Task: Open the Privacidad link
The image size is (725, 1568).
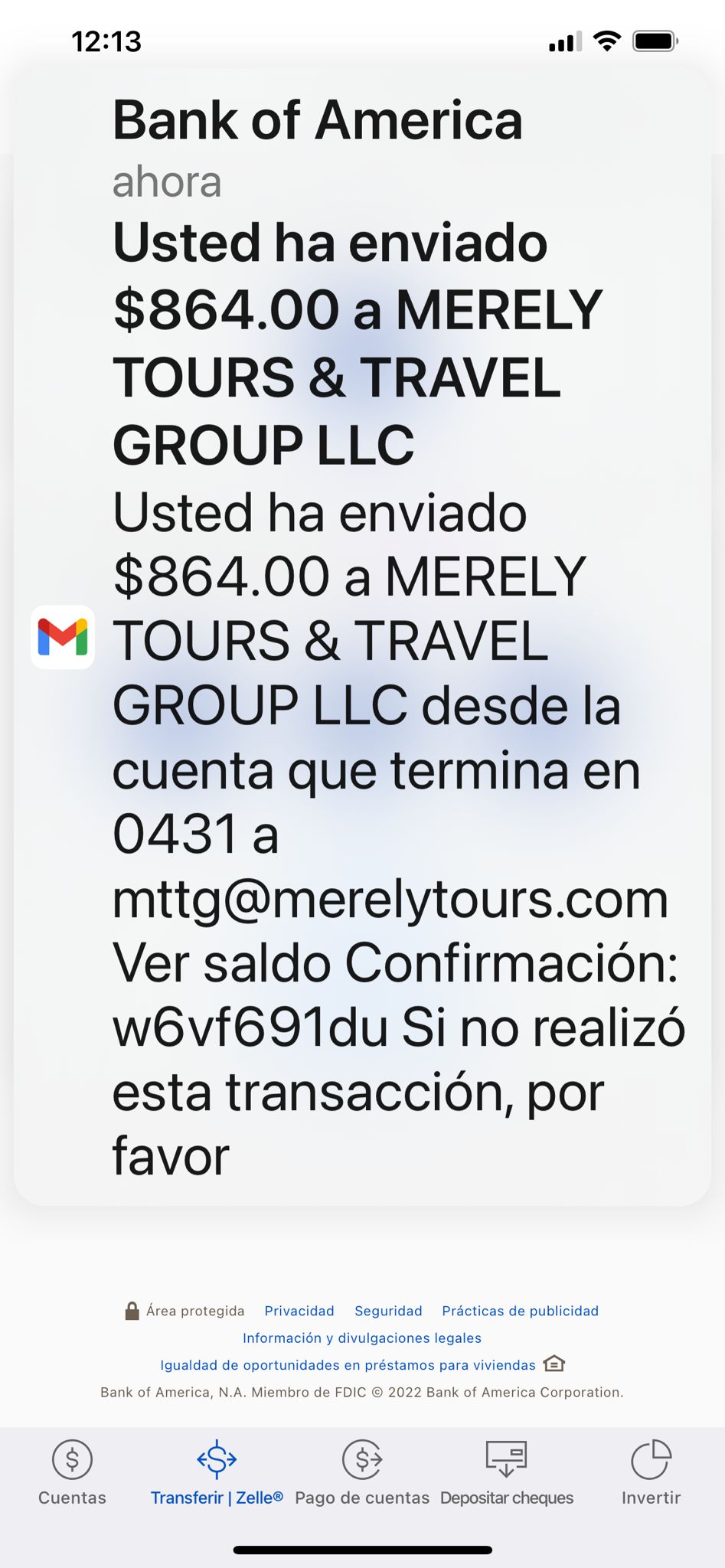Action: pos(299,1311)
